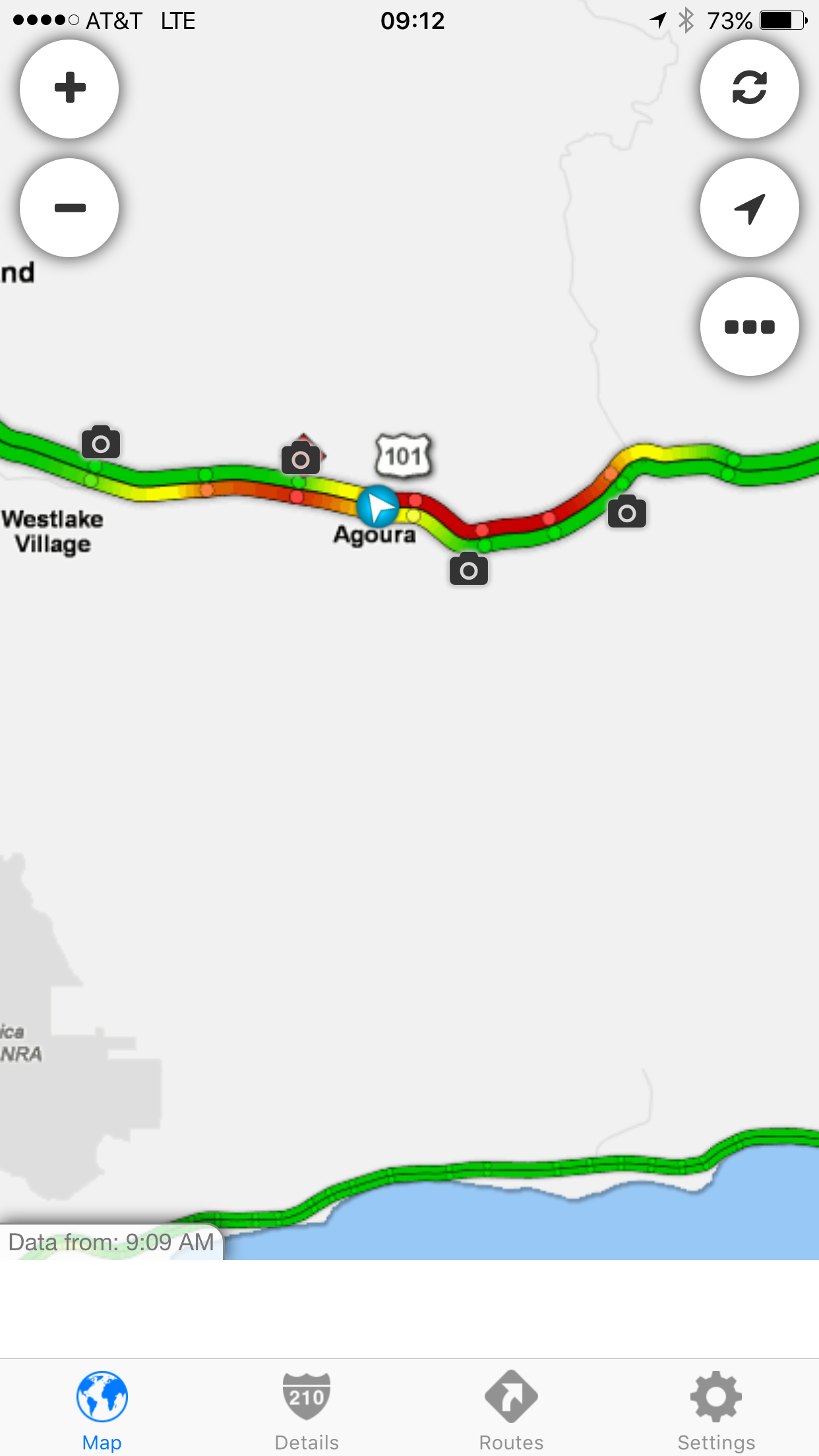Open the three-dot more options button
The height and width of the screenshot is (1456, 819).
pos(749,326)
